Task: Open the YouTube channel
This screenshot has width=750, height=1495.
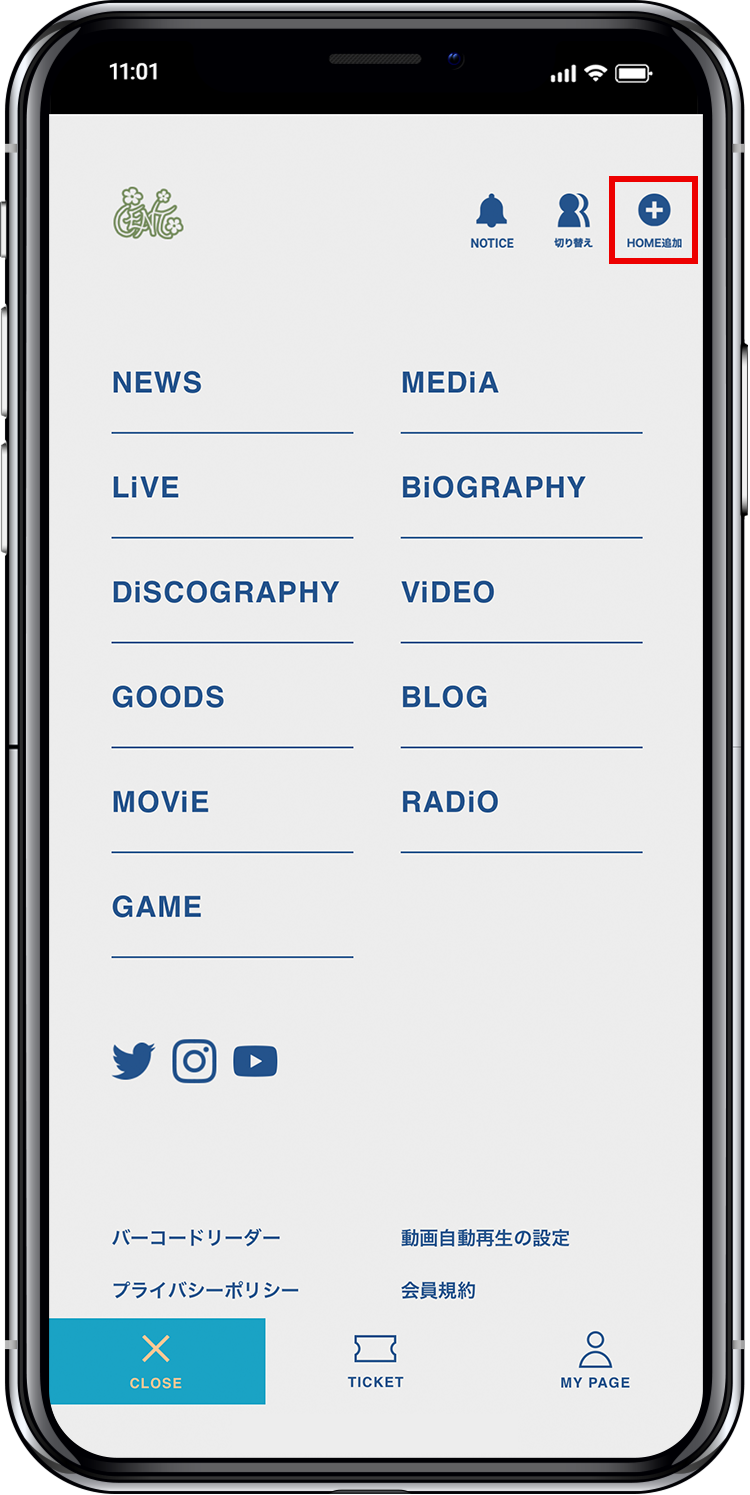Action: click(255, 1062)
